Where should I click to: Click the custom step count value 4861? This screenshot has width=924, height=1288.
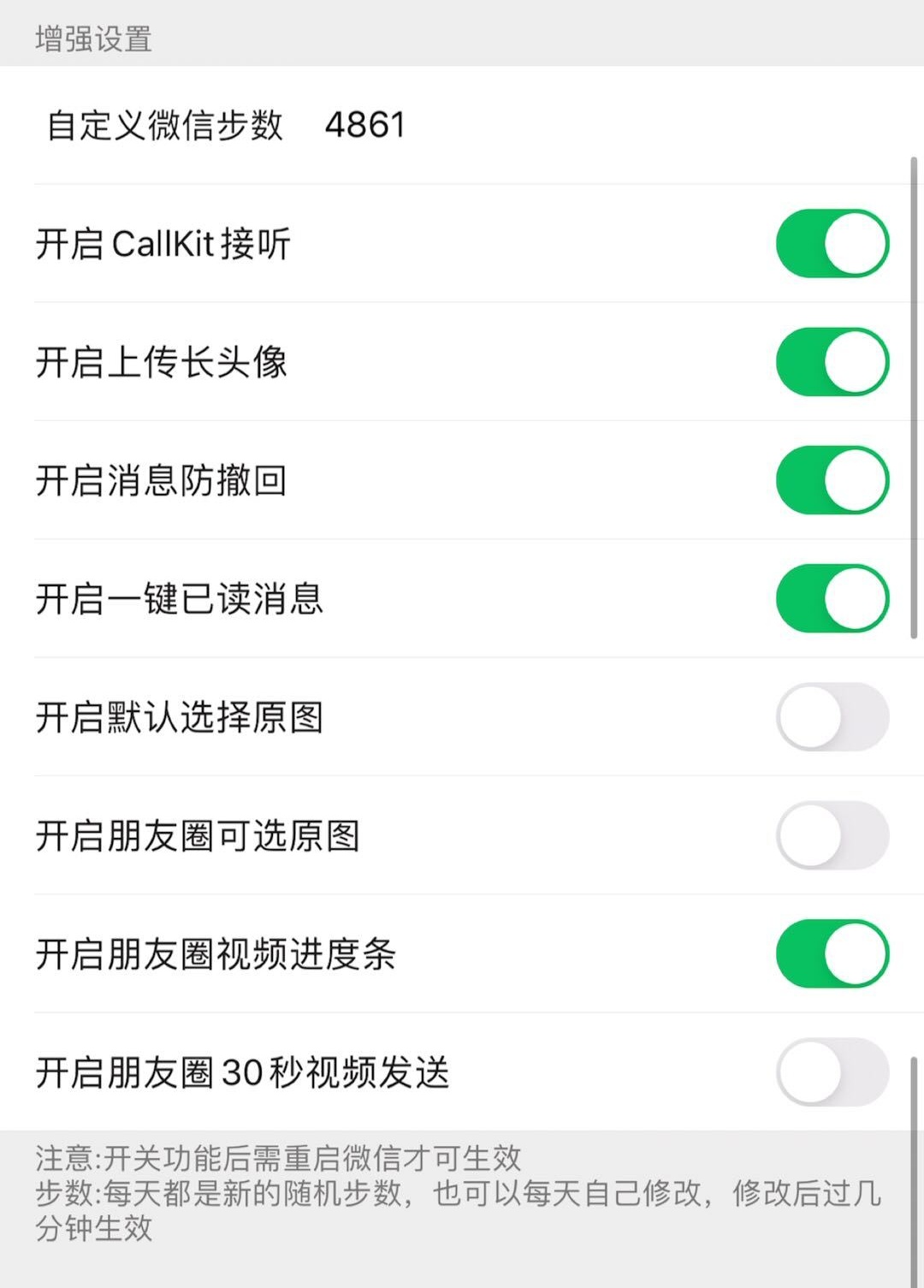[x=364, y=125]
